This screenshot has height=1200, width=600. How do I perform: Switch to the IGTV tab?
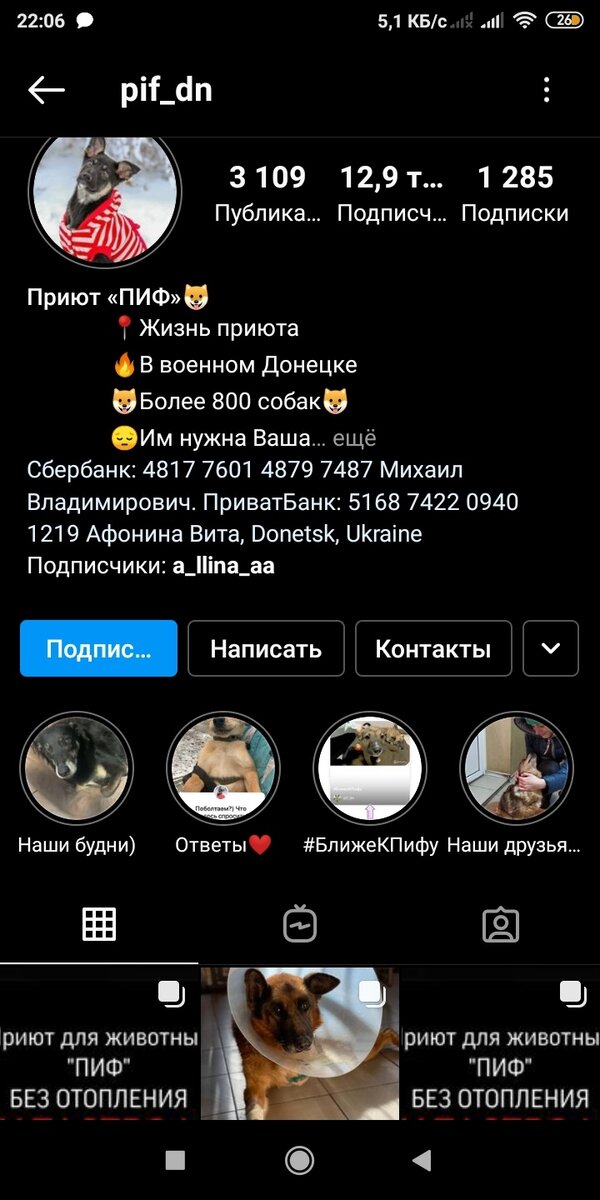tap(300, 924)
